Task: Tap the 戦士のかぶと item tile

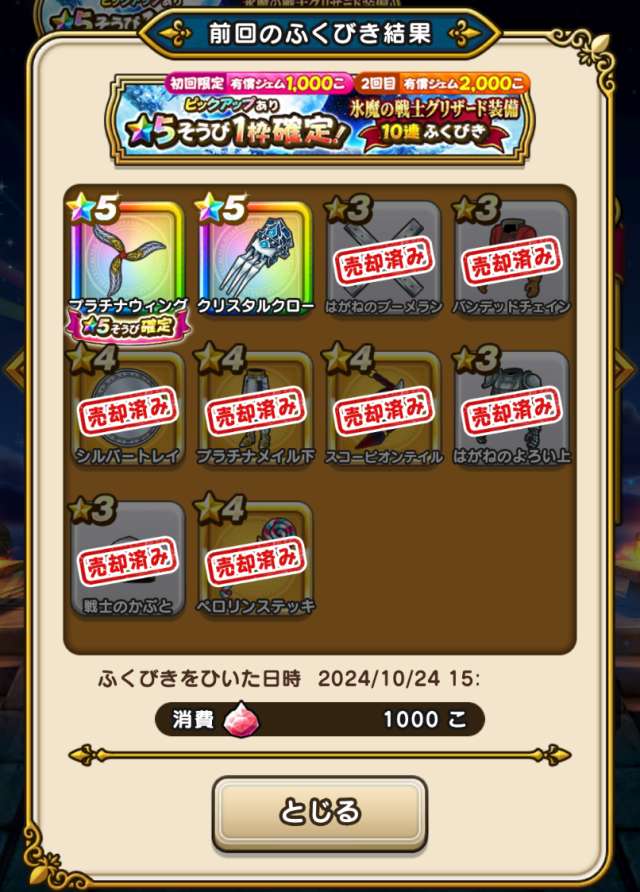Action: pyautogui.click(x=127, y=557)
